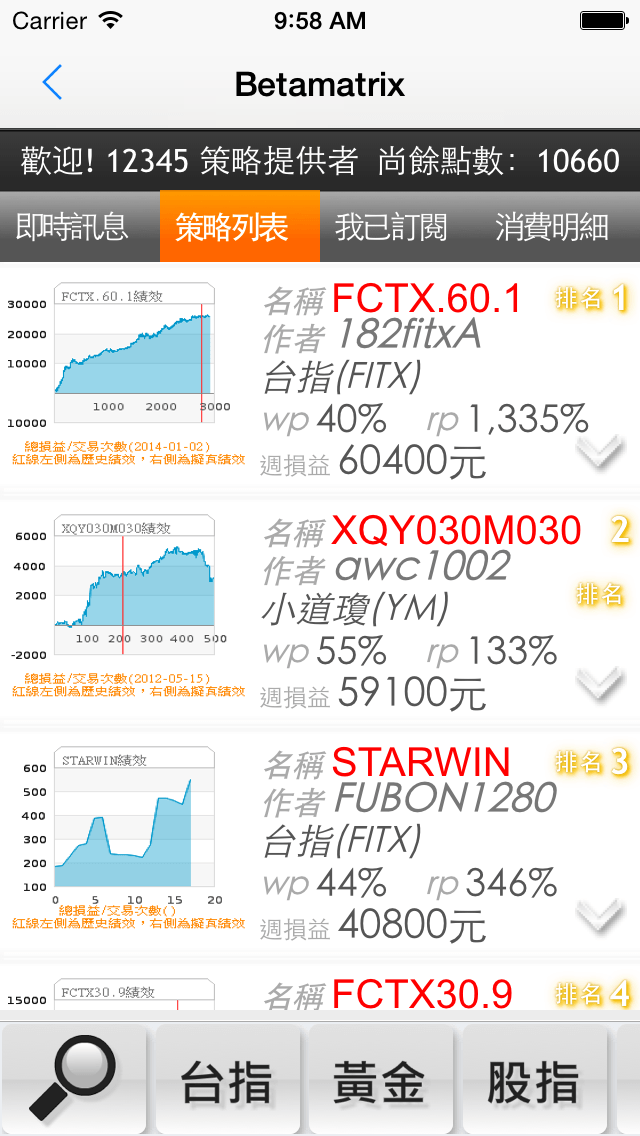This screenshot has width=640, height=1136.
Task: Go back from Betamatrix screen
Action: pyautogui.click(x=53, y=83)
